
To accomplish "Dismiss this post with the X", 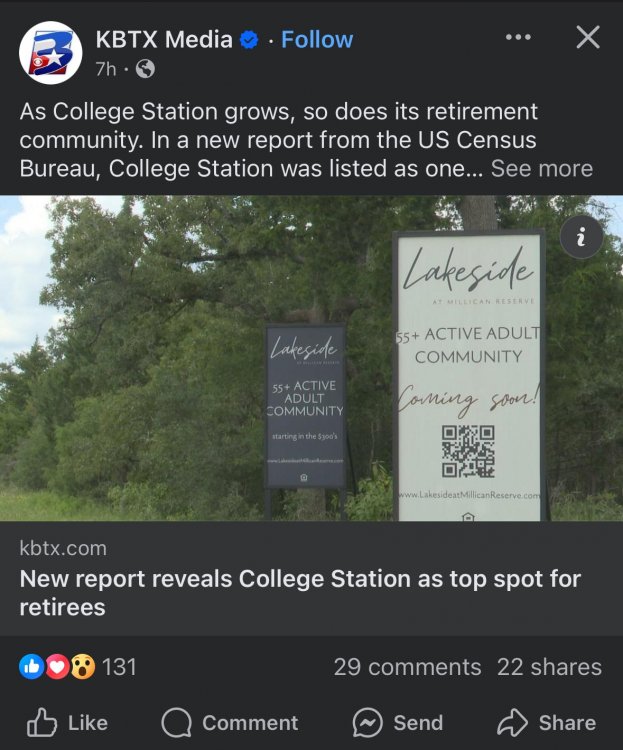I will pyautogui.click(x=588, y=38).
